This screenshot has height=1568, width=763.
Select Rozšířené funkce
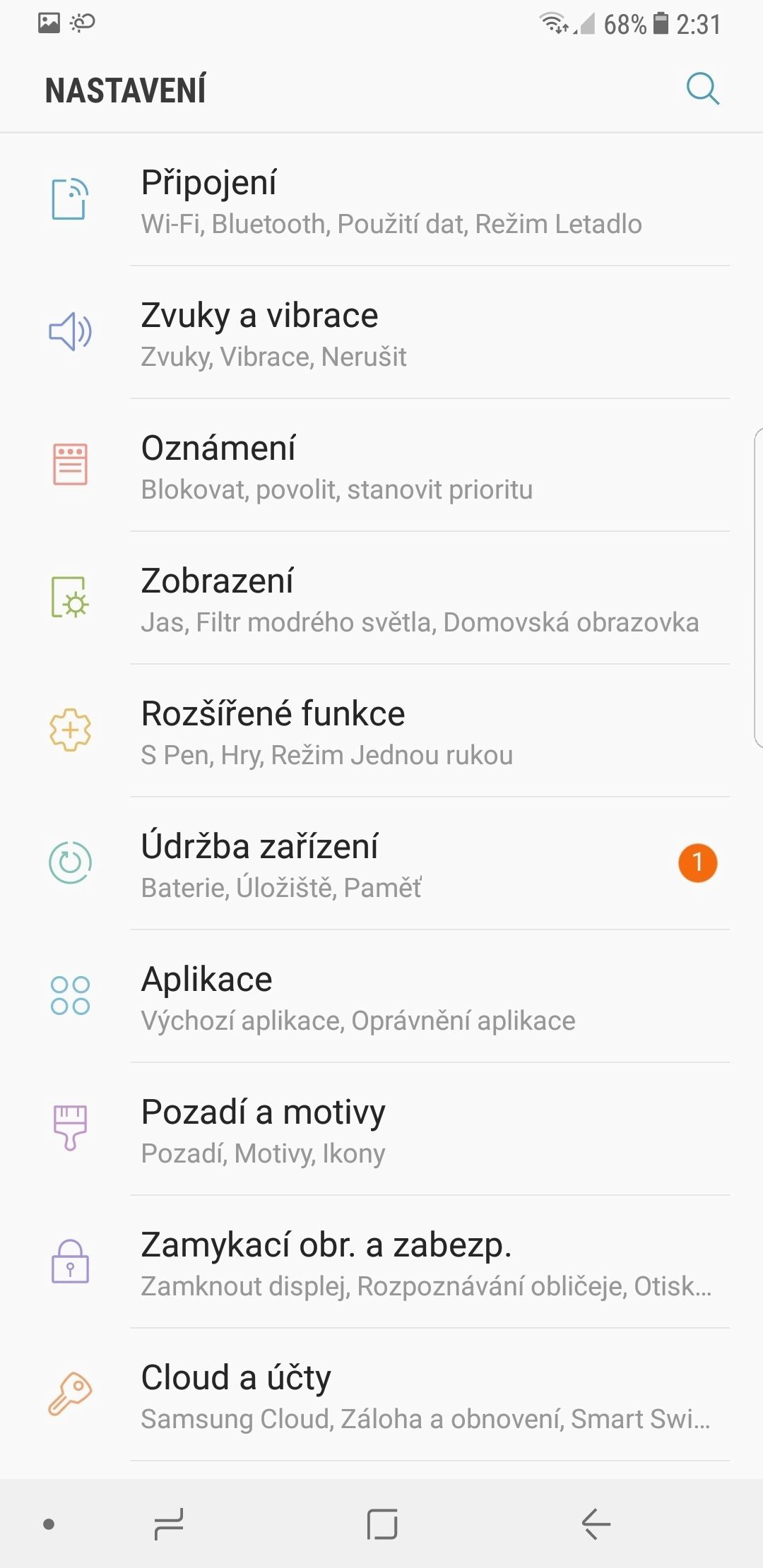click(x=381, y=731)
